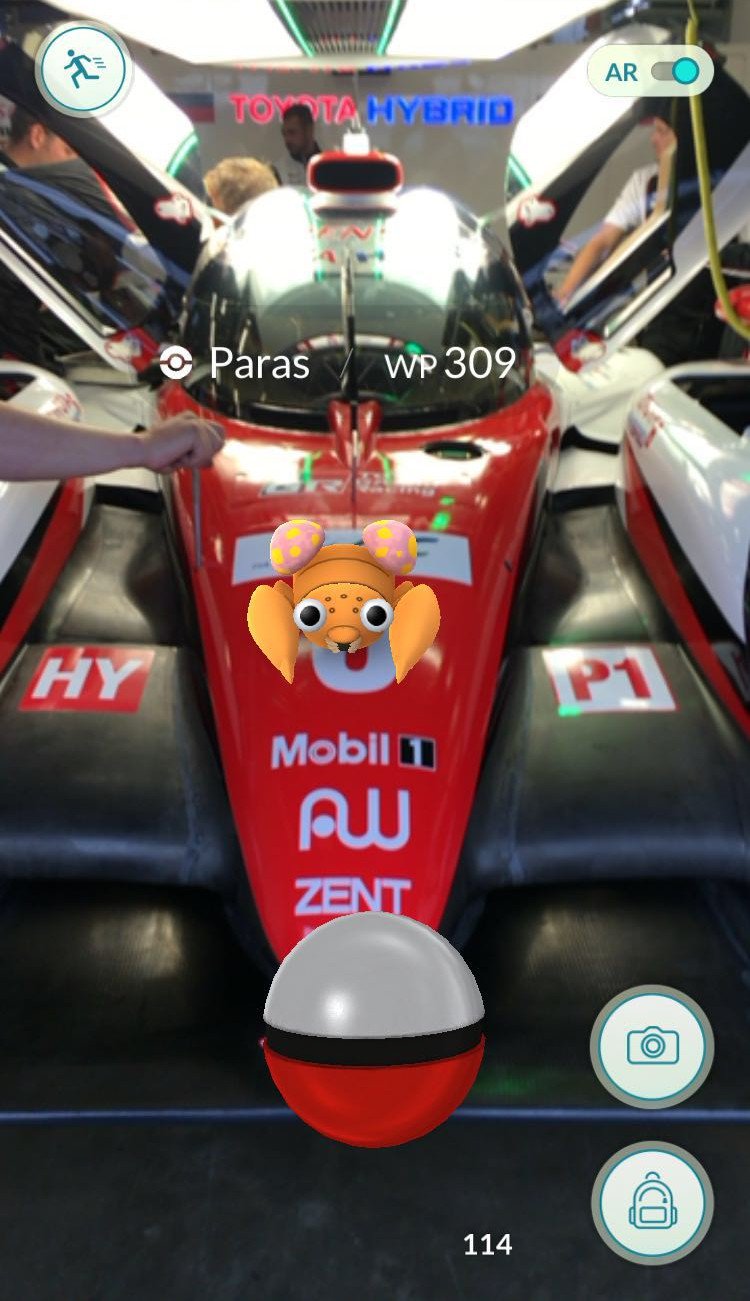Turn off the AR camera mode
The width and height of the screenshot is (750, 1301).
(672, 71)
